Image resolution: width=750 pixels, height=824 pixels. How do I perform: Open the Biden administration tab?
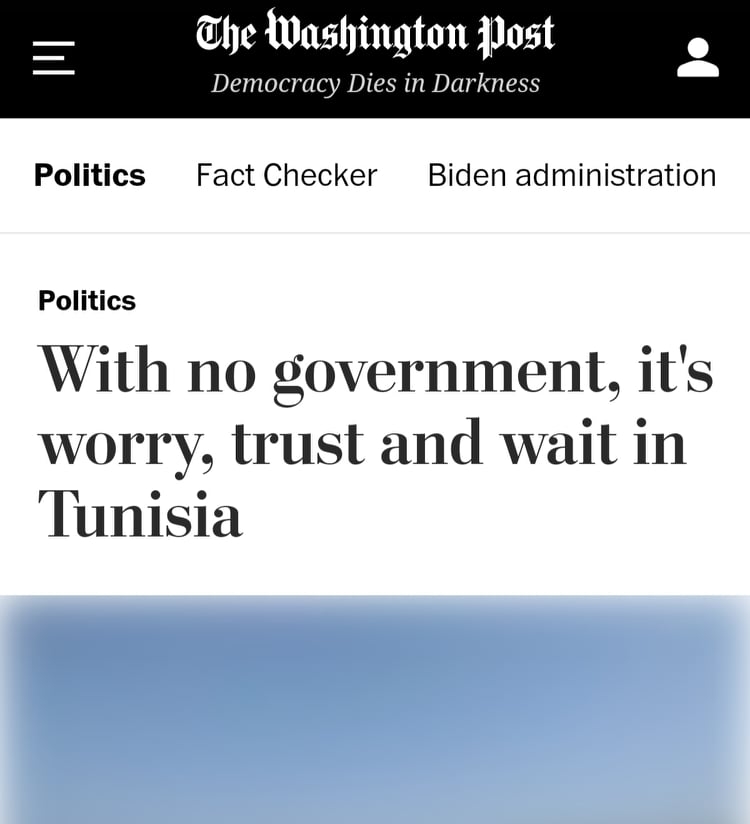pos(571,175)
